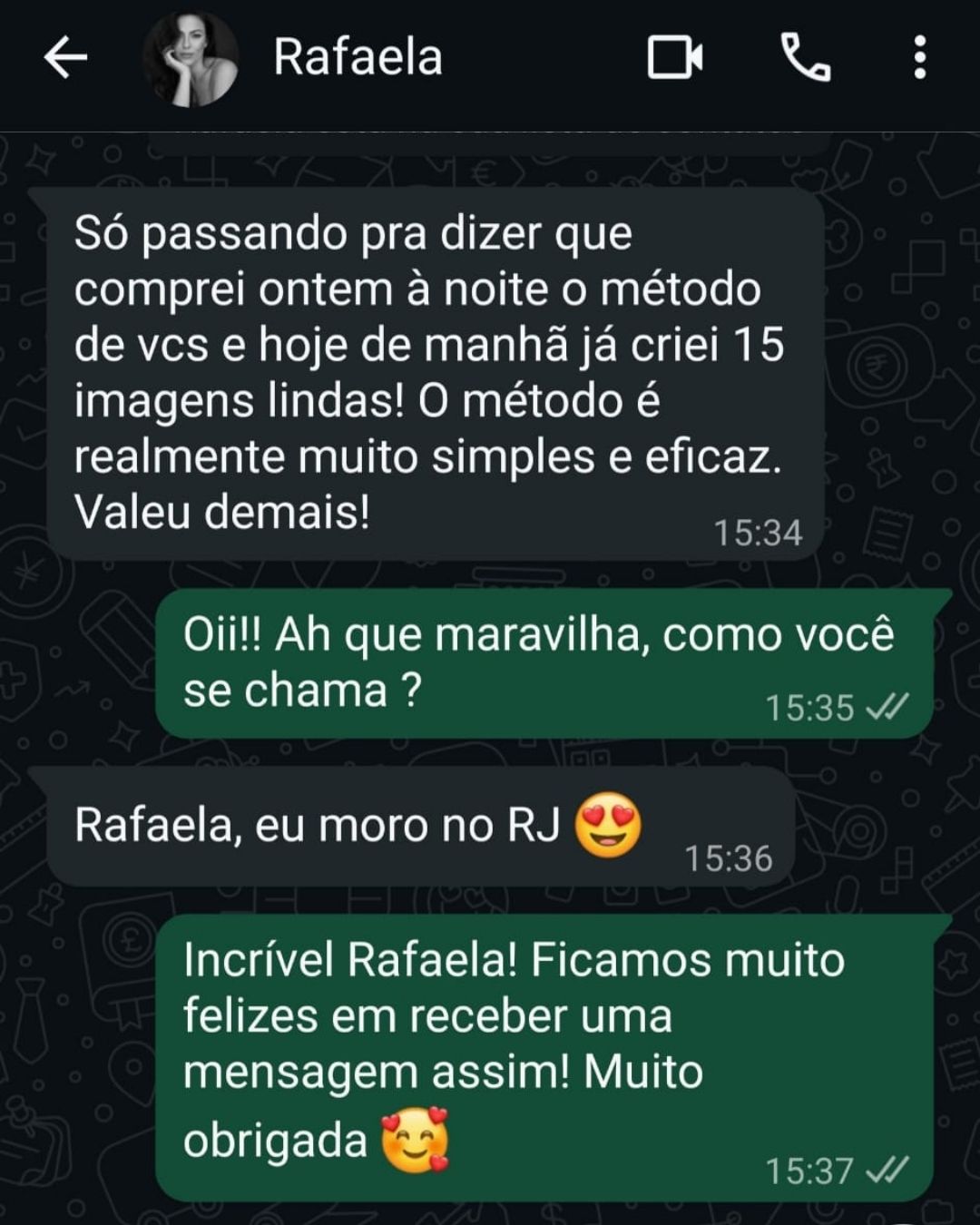This screenshot has width=980, height=1225.
Task: Open Rafaela's profile picture
Action: point(191,58)
